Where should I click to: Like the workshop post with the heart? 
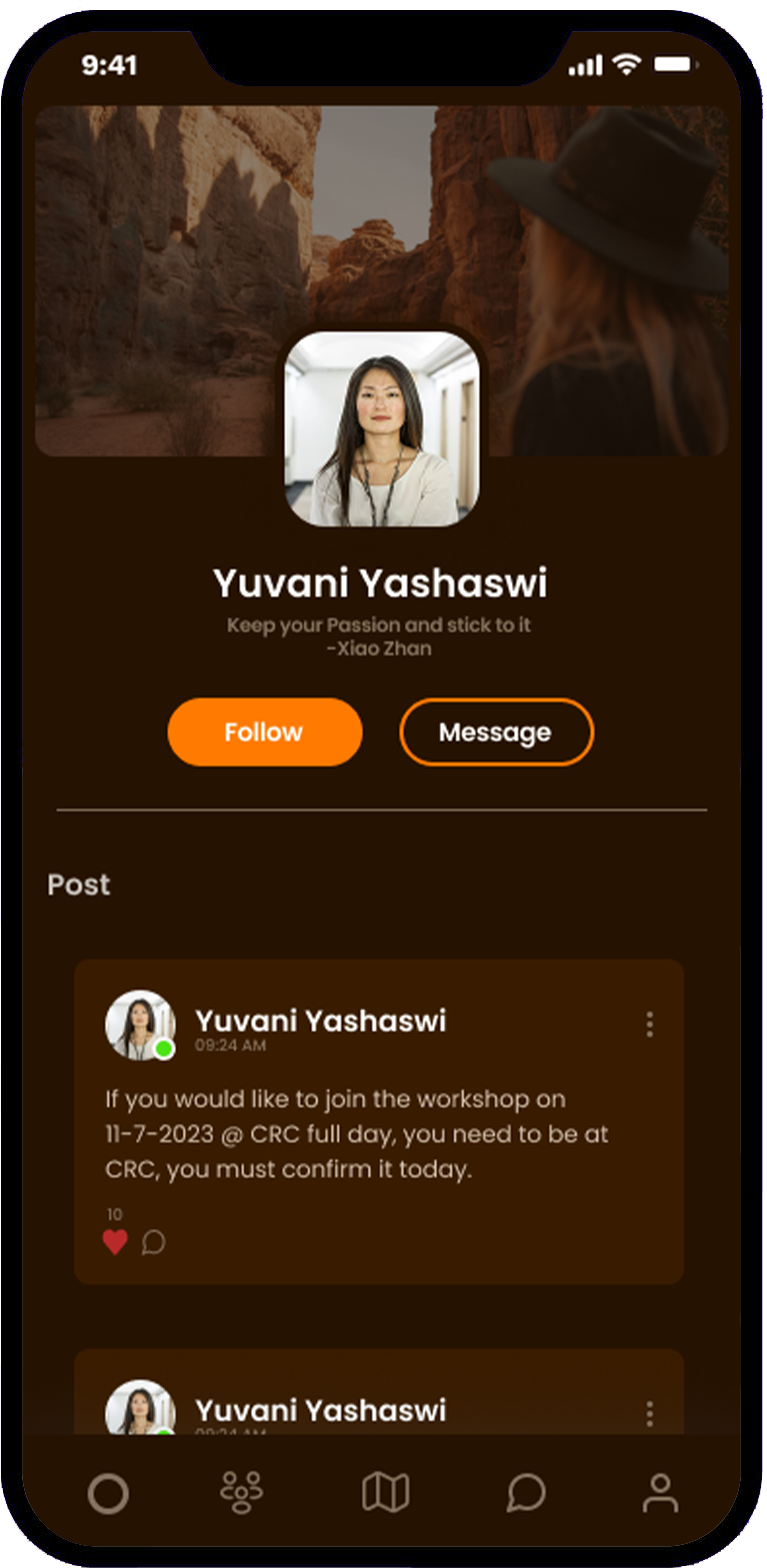pyautogui.click(x=115, y=1242)
